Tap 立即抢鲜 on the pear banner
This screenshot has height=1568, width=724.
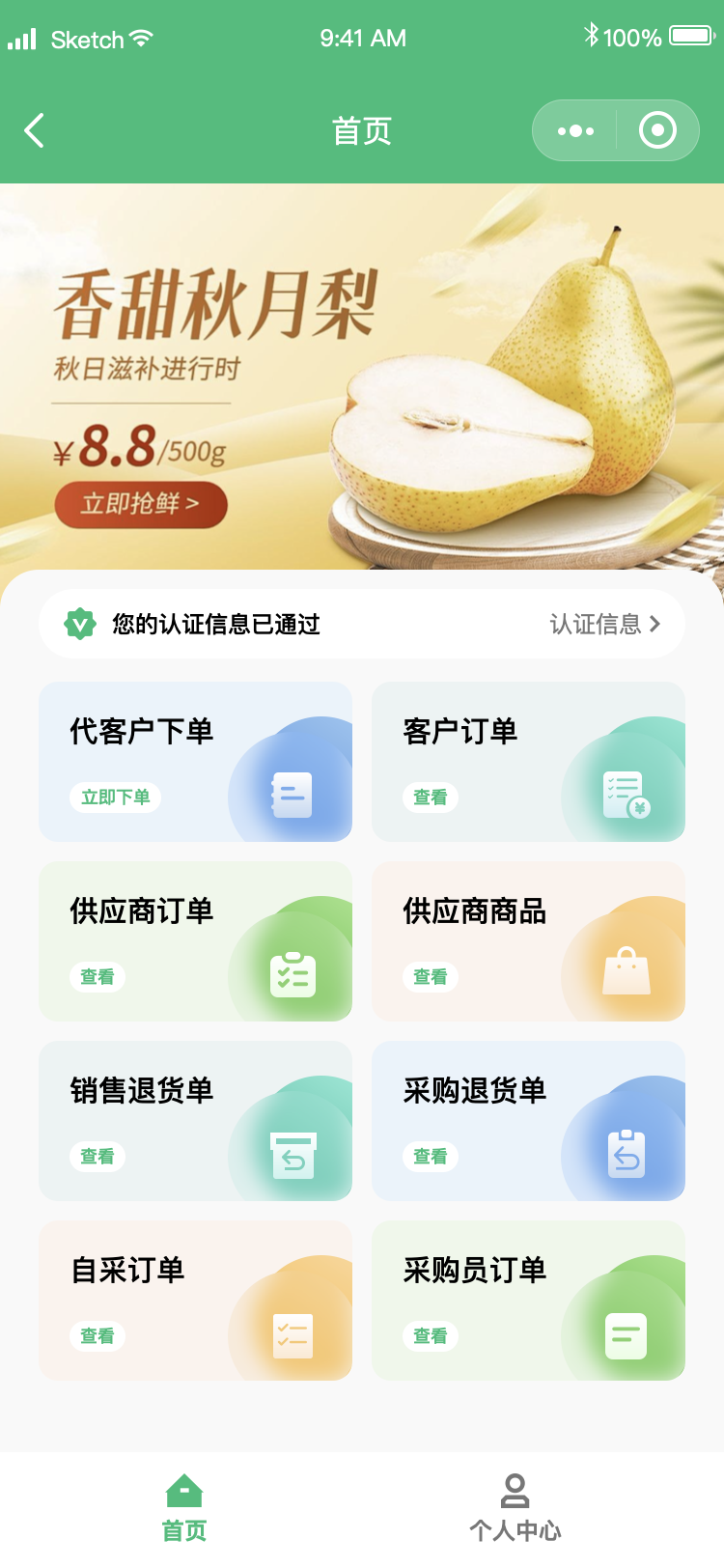click(x=140, y=505)
